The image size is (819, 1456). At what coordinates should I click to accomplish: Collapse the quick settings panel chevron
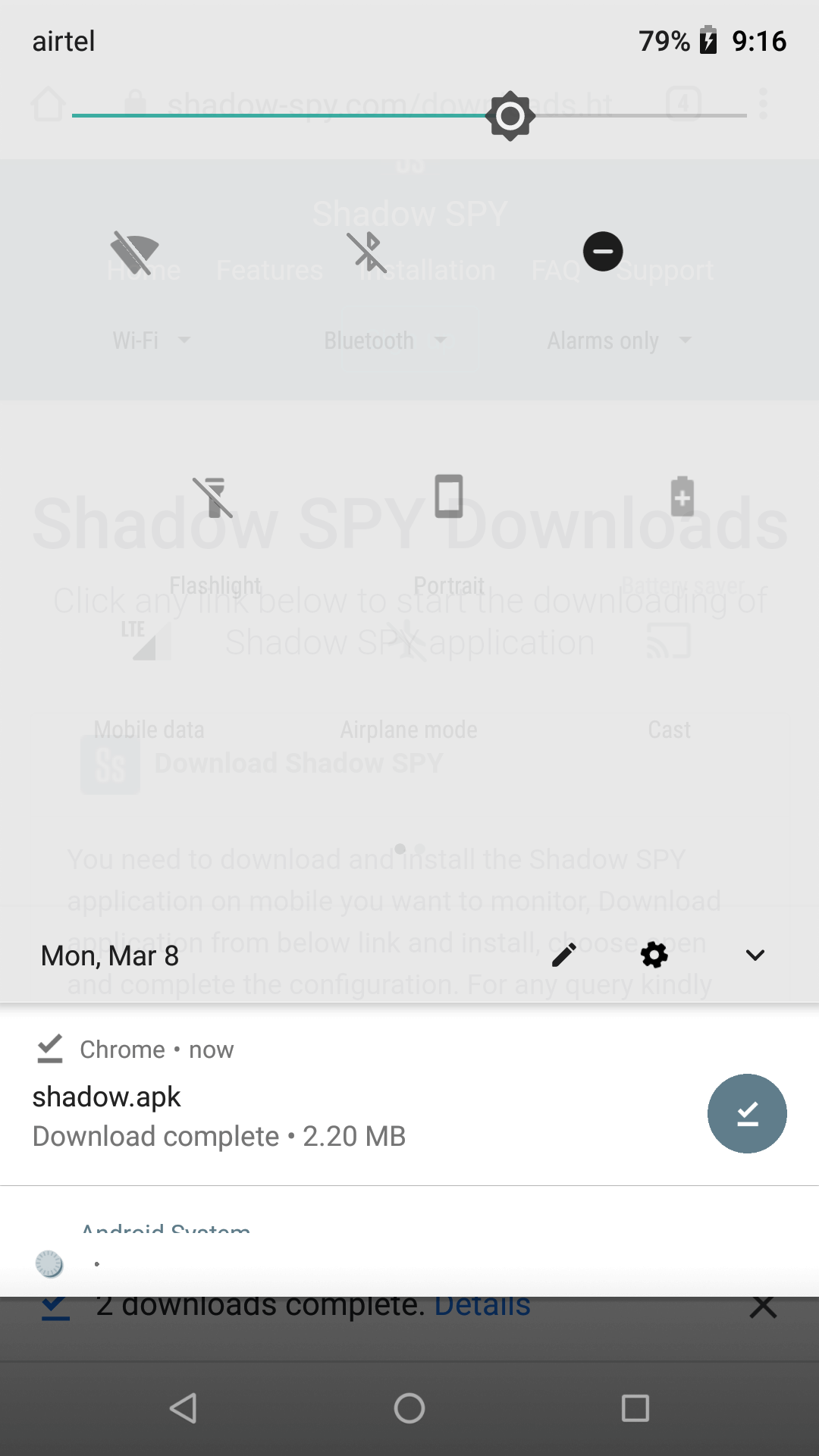tap(755, 955)
